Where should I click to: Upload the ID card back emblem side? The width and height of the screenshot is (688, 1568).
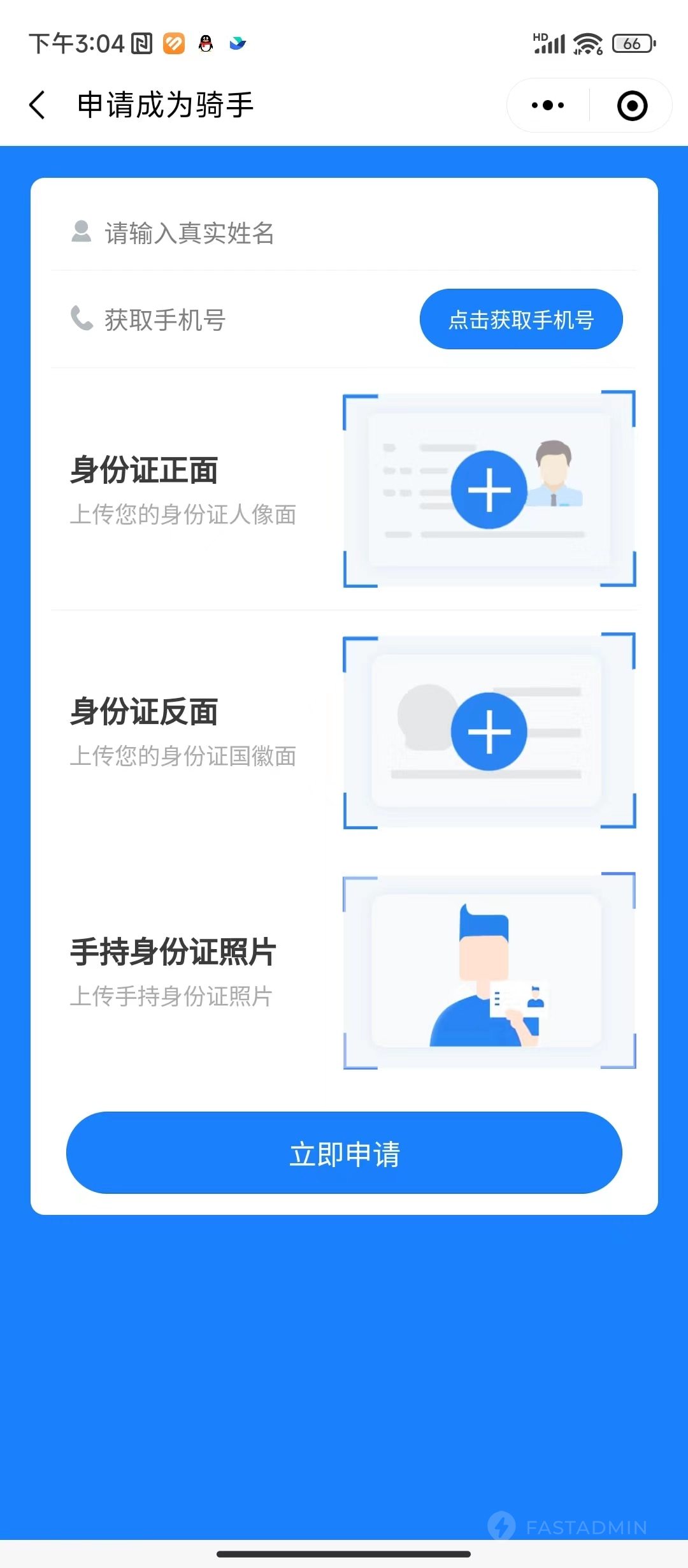(489, 731)
